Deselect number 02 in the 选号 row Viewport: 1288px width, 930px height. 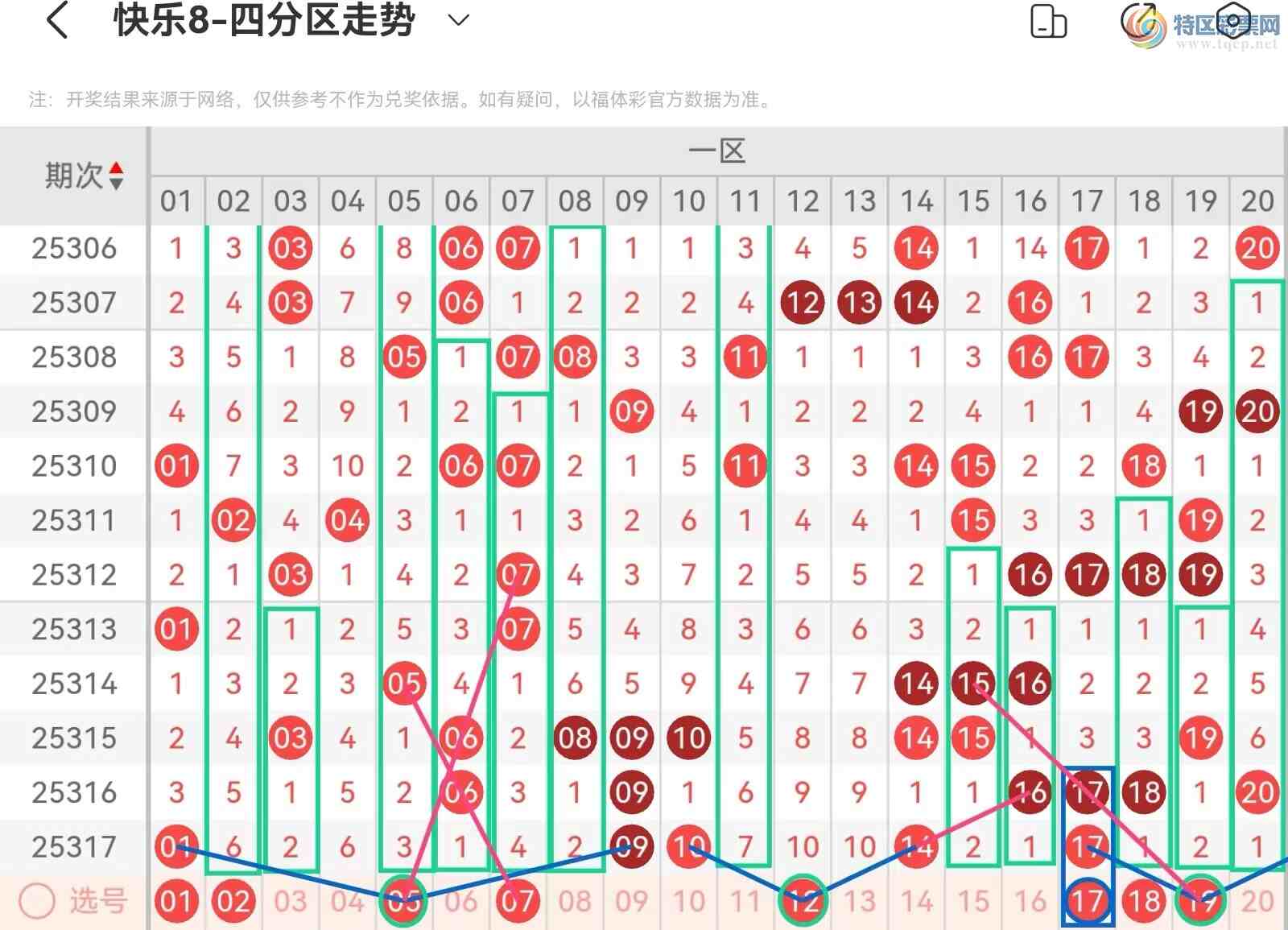(233, 901)
